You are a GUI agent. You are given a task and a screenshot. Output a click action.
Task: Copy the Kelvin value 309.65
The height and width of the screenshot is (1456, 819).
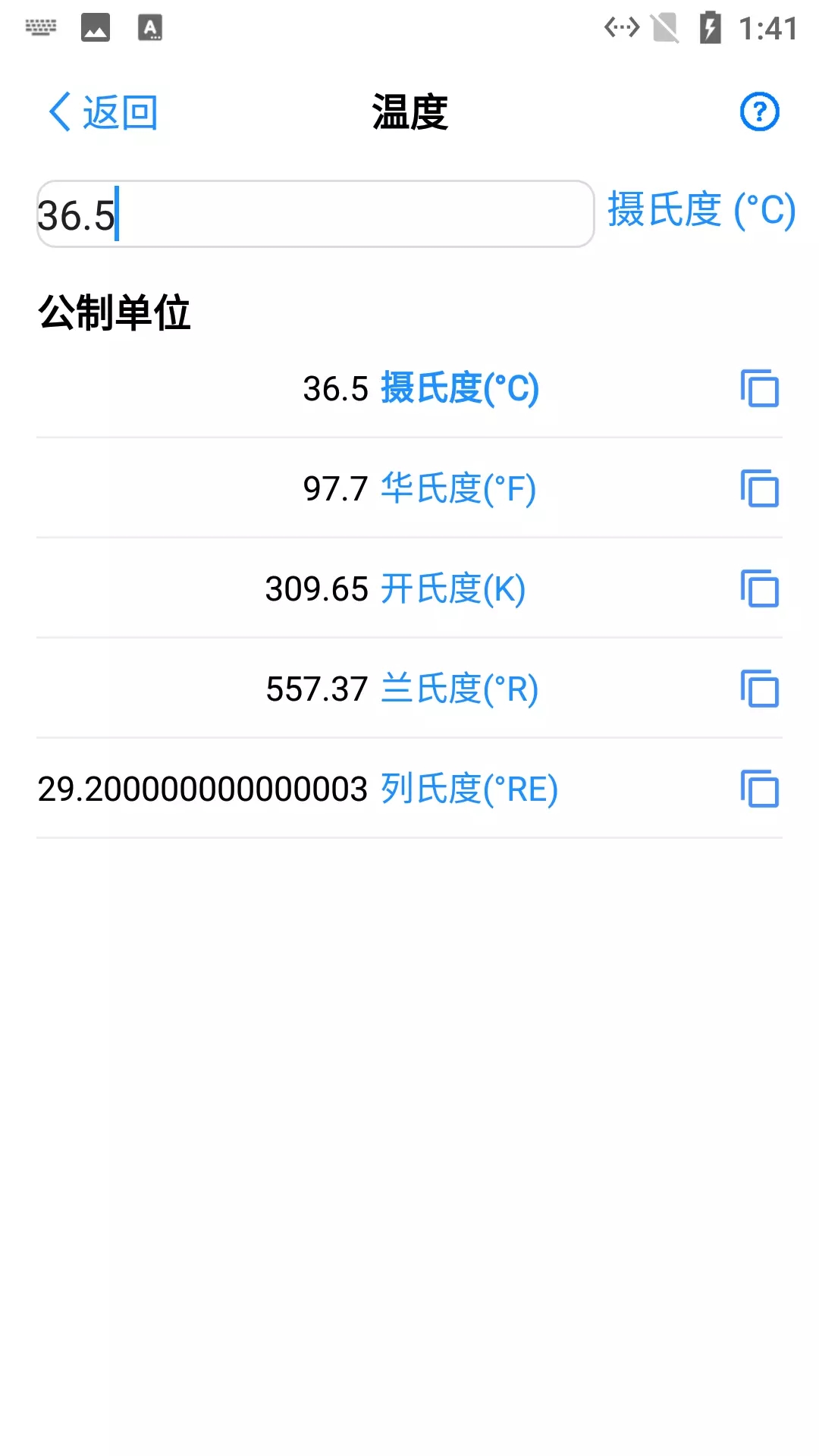761,589
